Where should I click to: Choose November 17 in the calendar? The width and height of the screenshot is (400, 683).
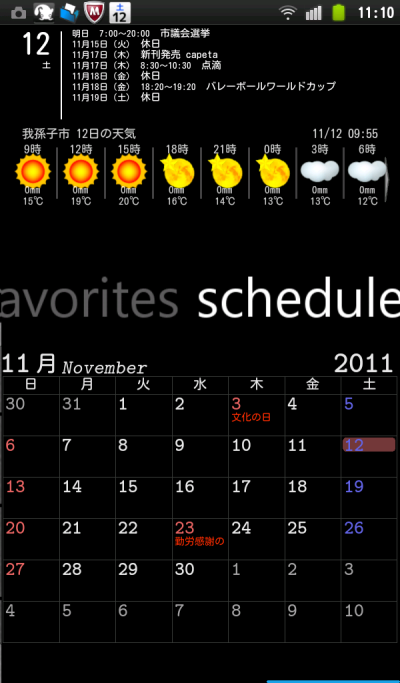pos(257,497)
